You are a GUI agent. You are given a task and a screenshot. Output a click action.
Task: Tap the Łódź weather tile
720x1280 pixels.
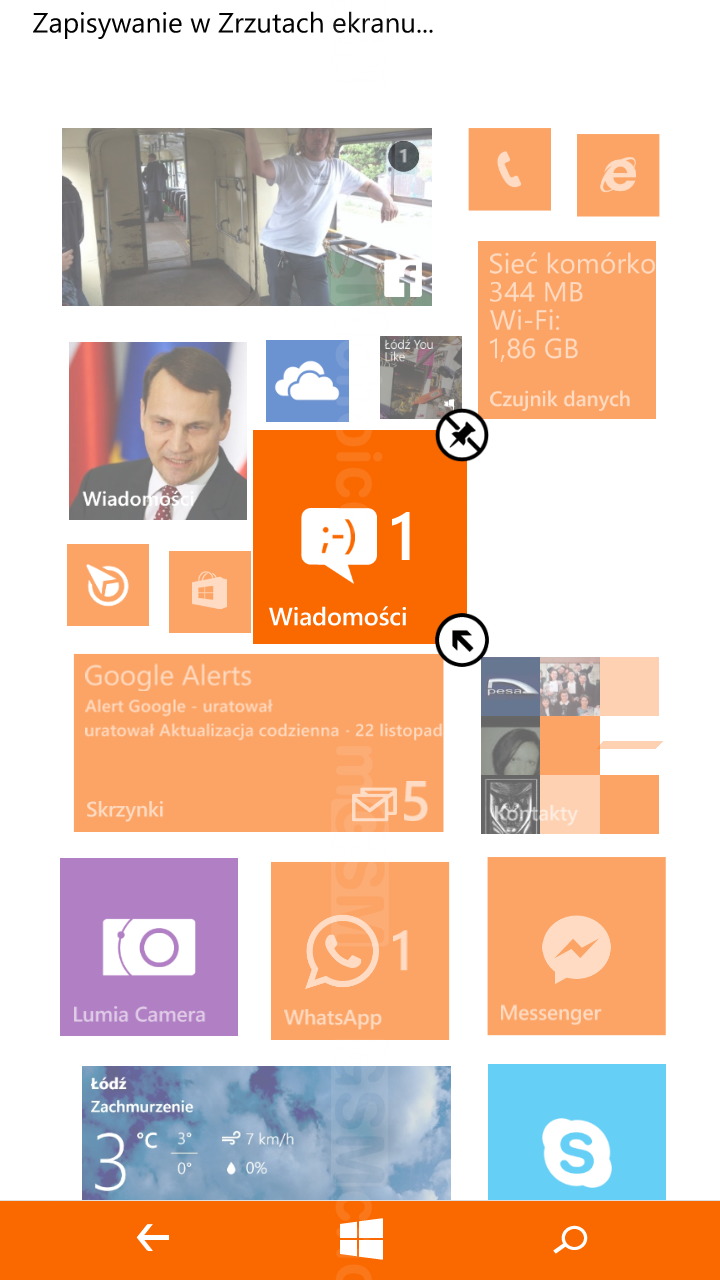[266, 1133]
